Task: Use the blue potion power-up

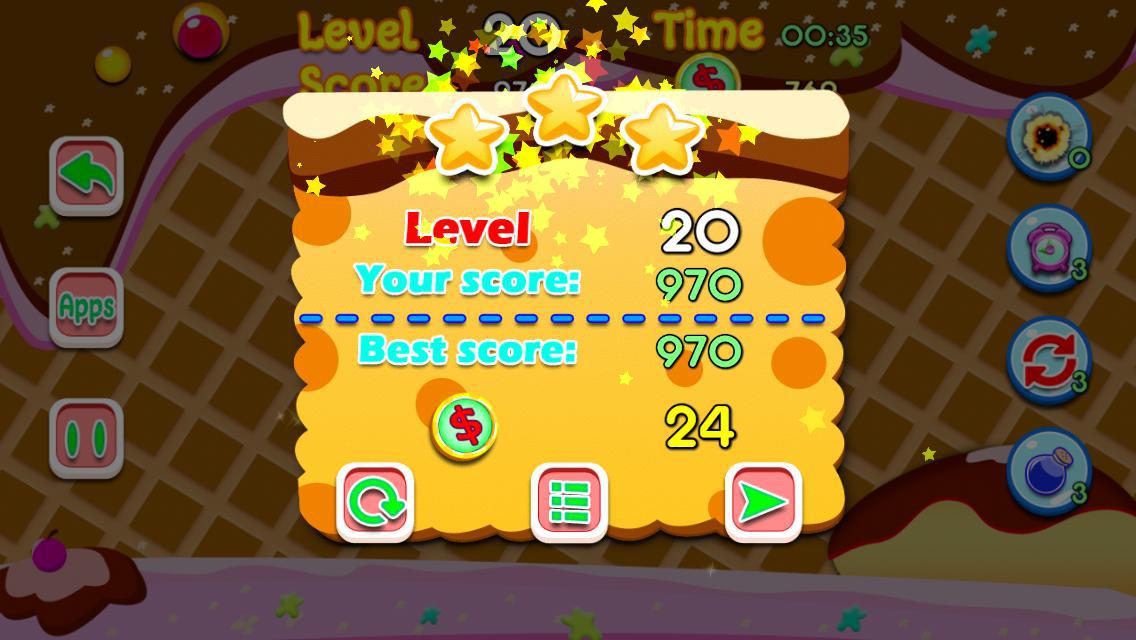Action: (1047, 470)
